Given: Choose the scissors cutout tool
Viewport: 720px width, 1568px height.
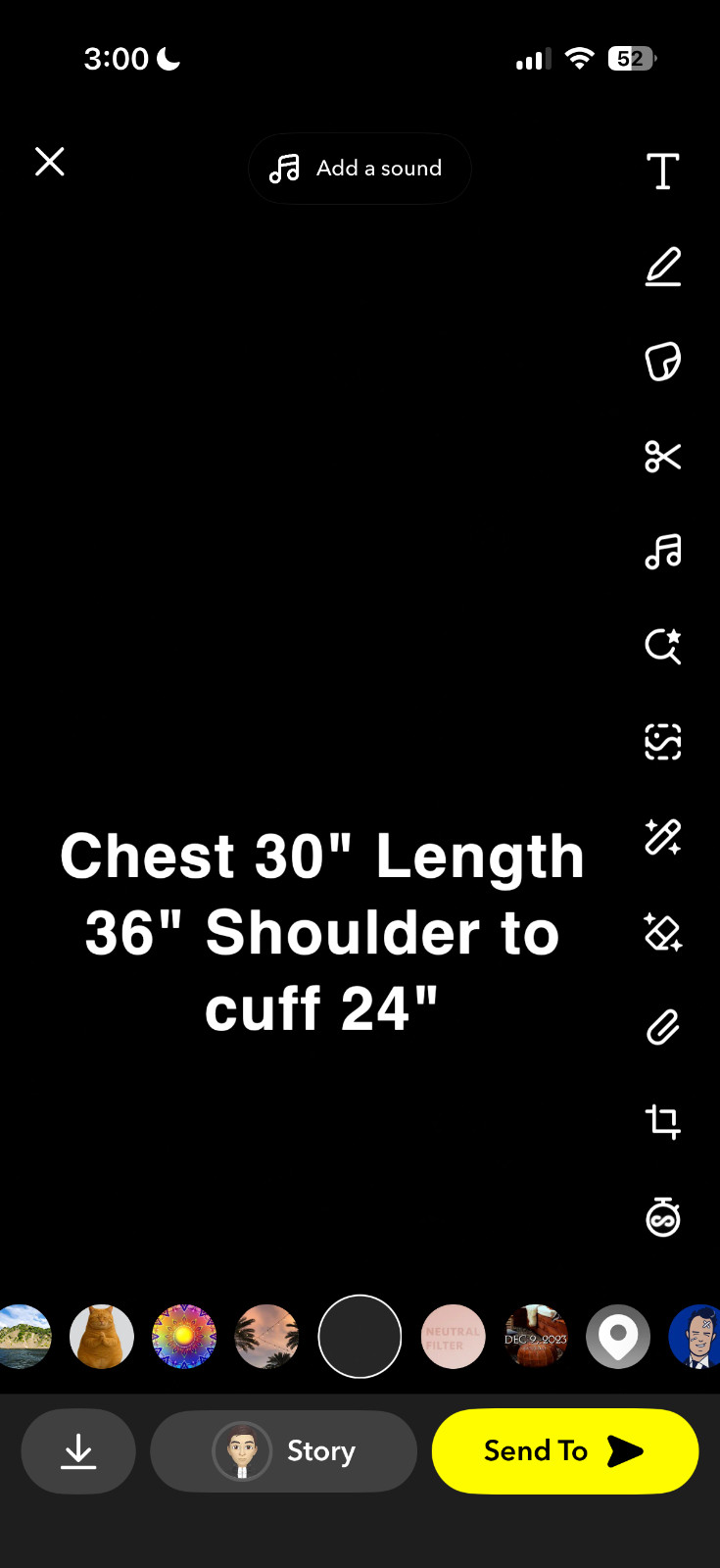Looking at the screenshot, I should point(663,457).
